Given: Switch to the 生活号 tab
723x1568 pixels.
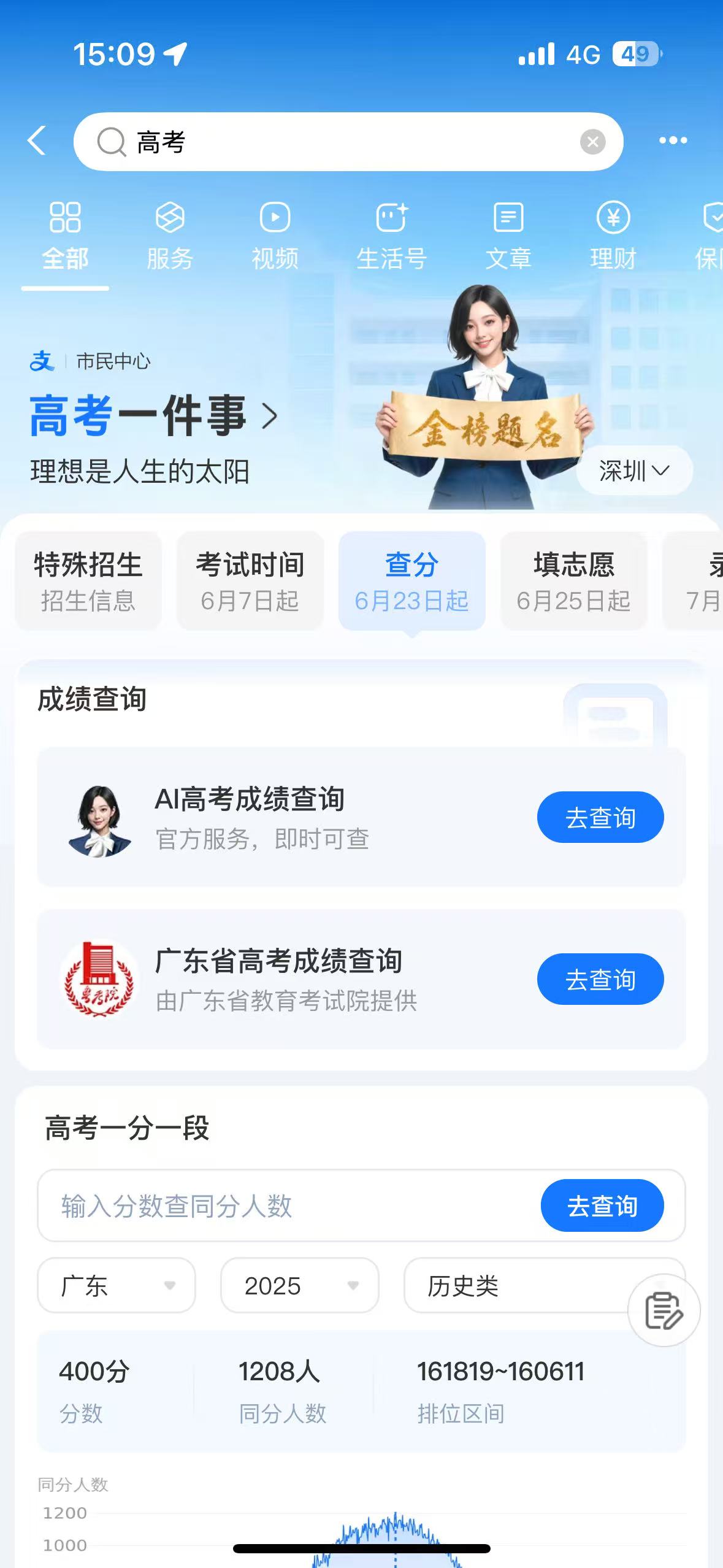Looking at the screenshot, I should (x=391, y=236).
